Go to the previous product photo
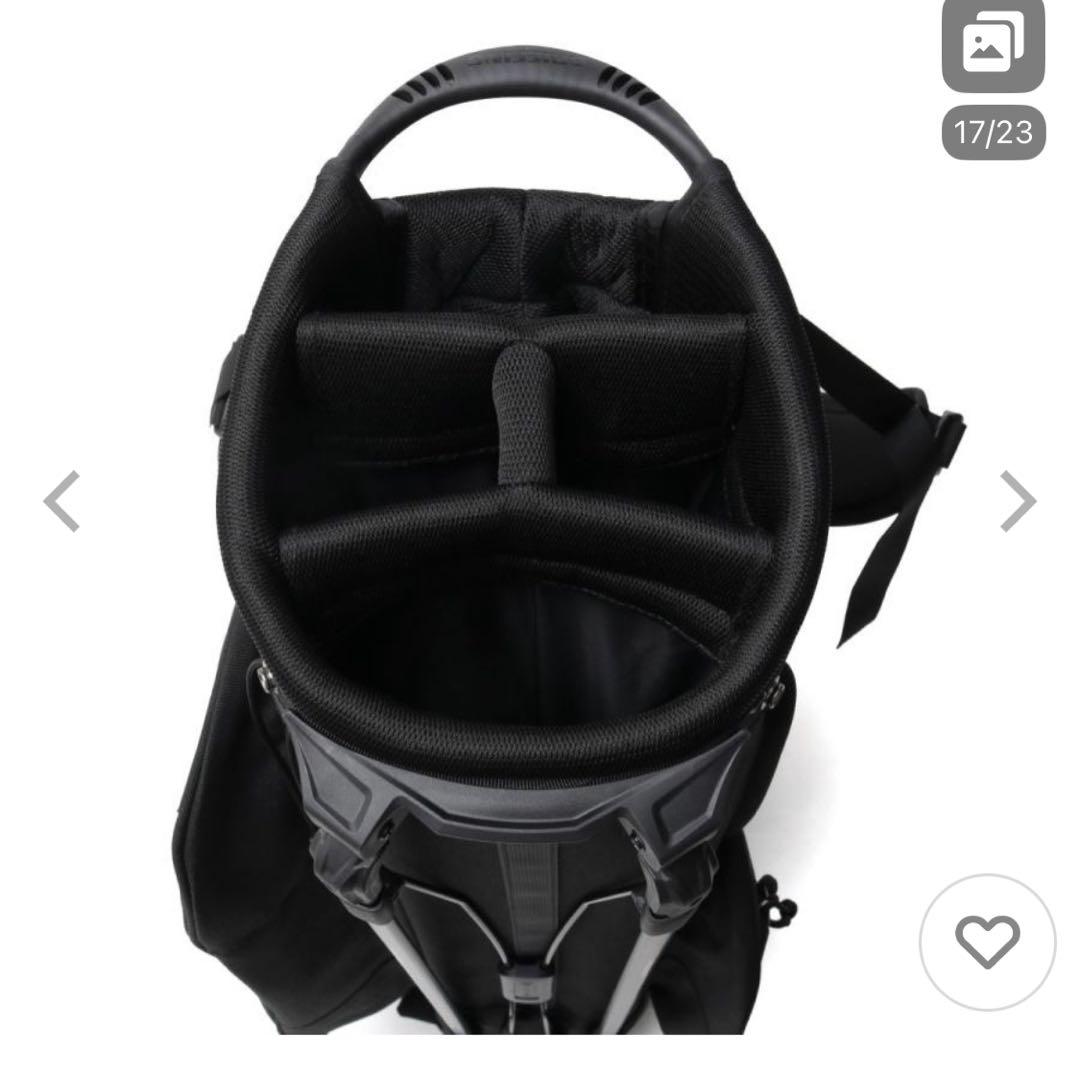 point(62,500)
